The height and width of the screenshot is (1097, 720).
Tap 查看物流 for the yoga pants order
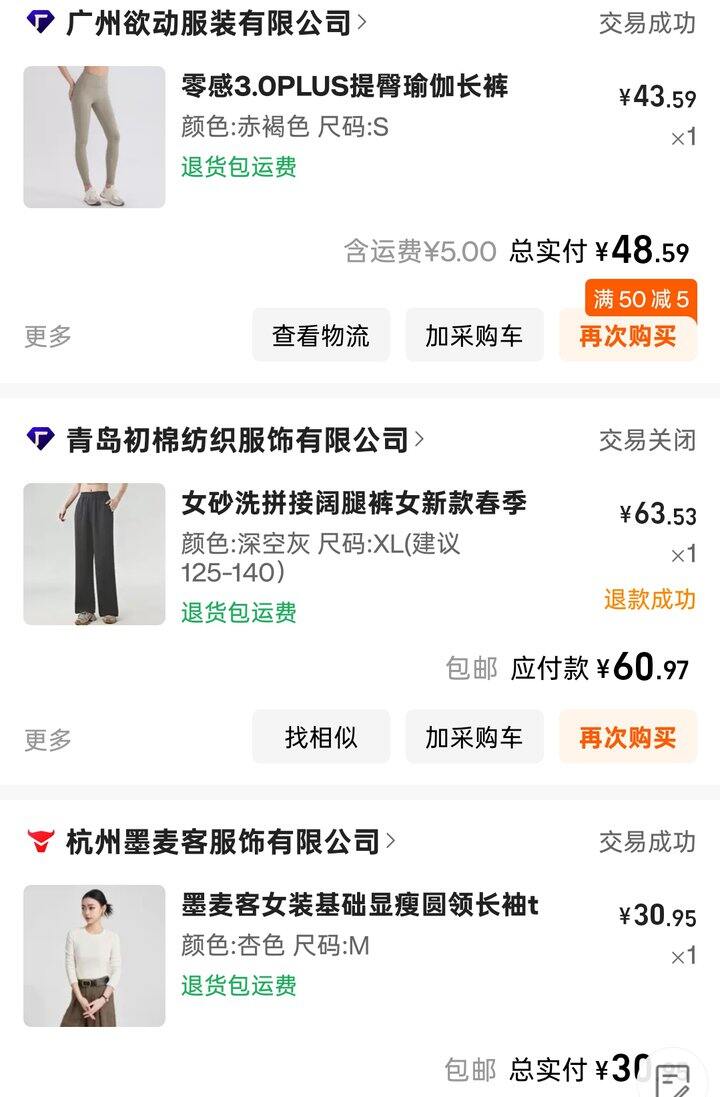click(x=321, y=336)
